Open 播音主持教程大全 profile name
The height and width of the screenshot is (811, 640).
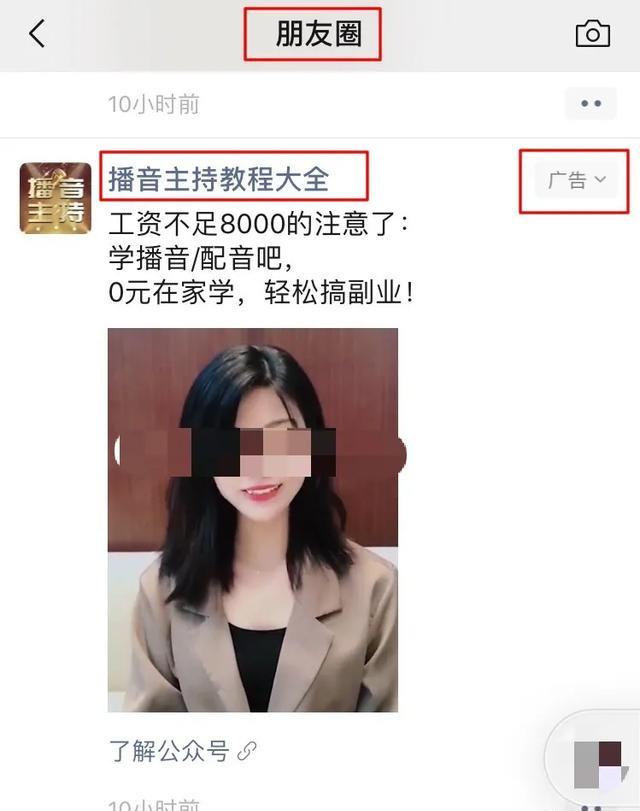tap(219, 179)
